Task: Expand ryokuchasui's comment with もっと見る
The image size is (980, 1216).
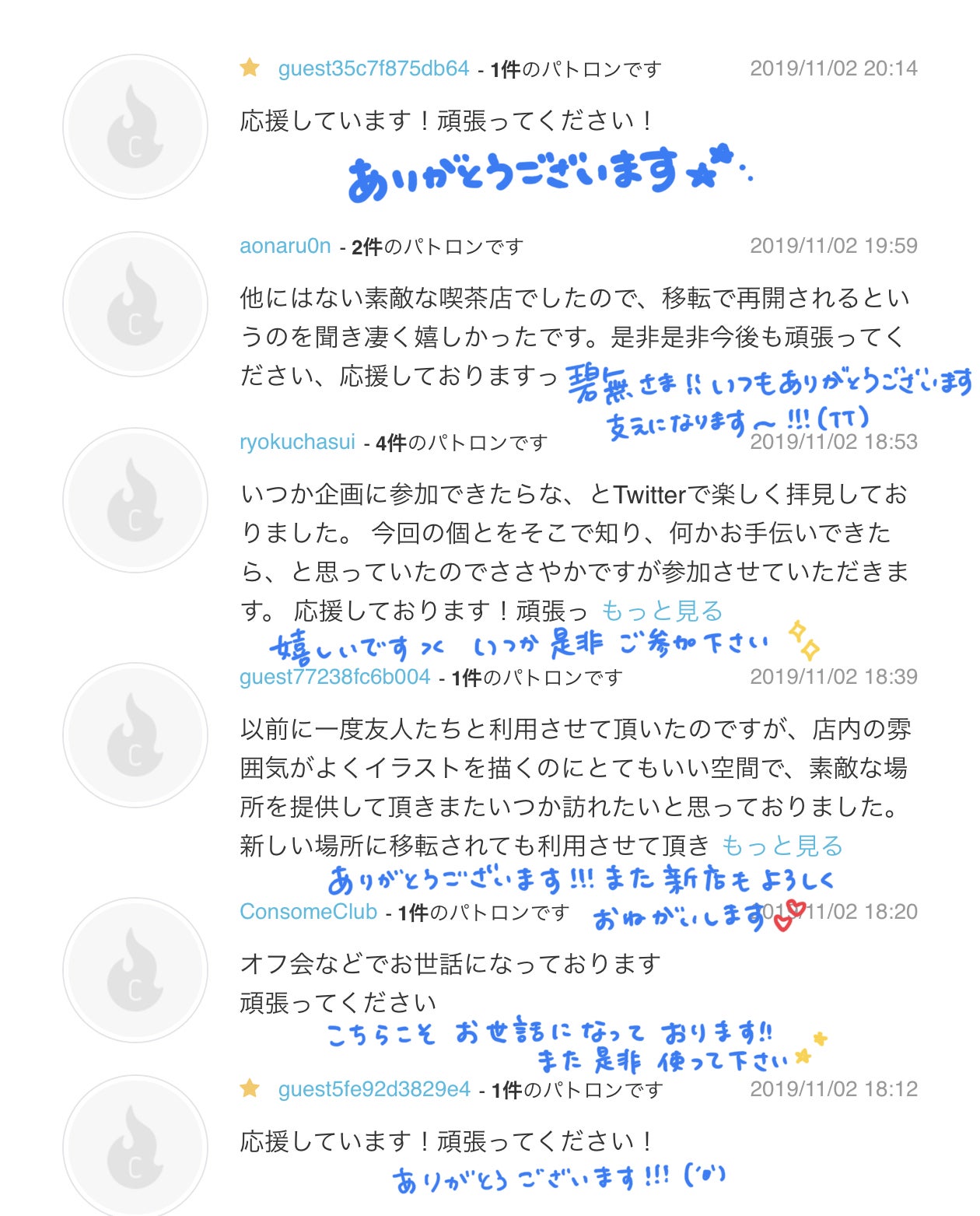Action: coord(662,611)
